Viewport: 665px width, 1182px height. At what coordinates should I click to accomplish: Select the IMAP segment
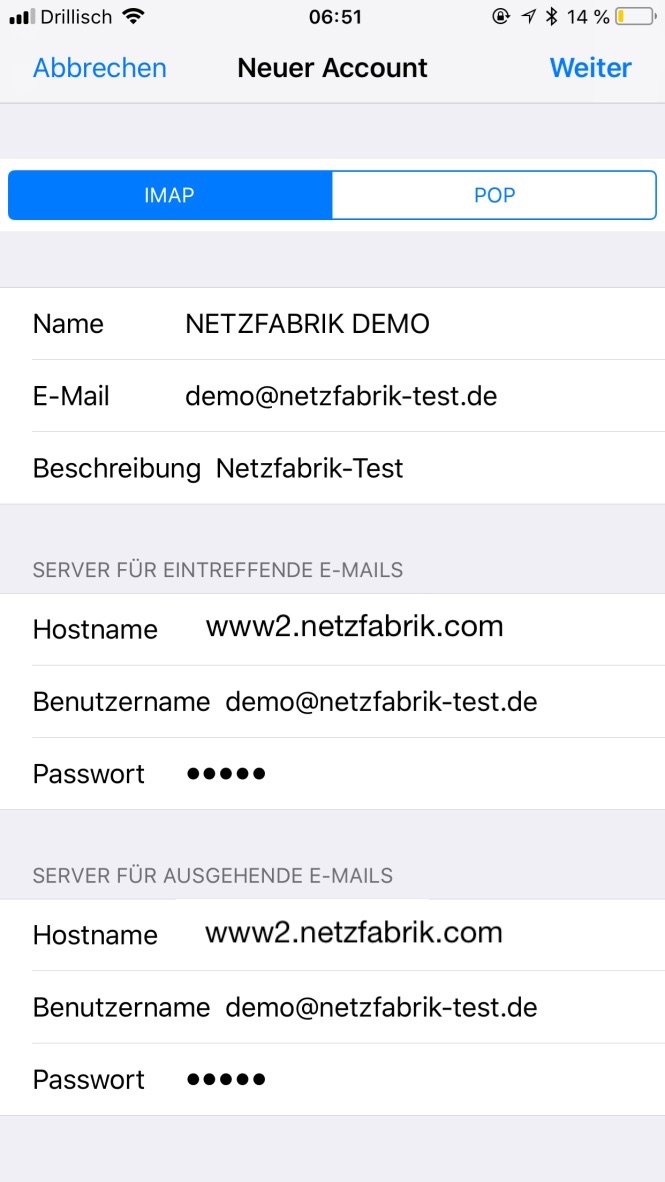click(x=170, y=195)
